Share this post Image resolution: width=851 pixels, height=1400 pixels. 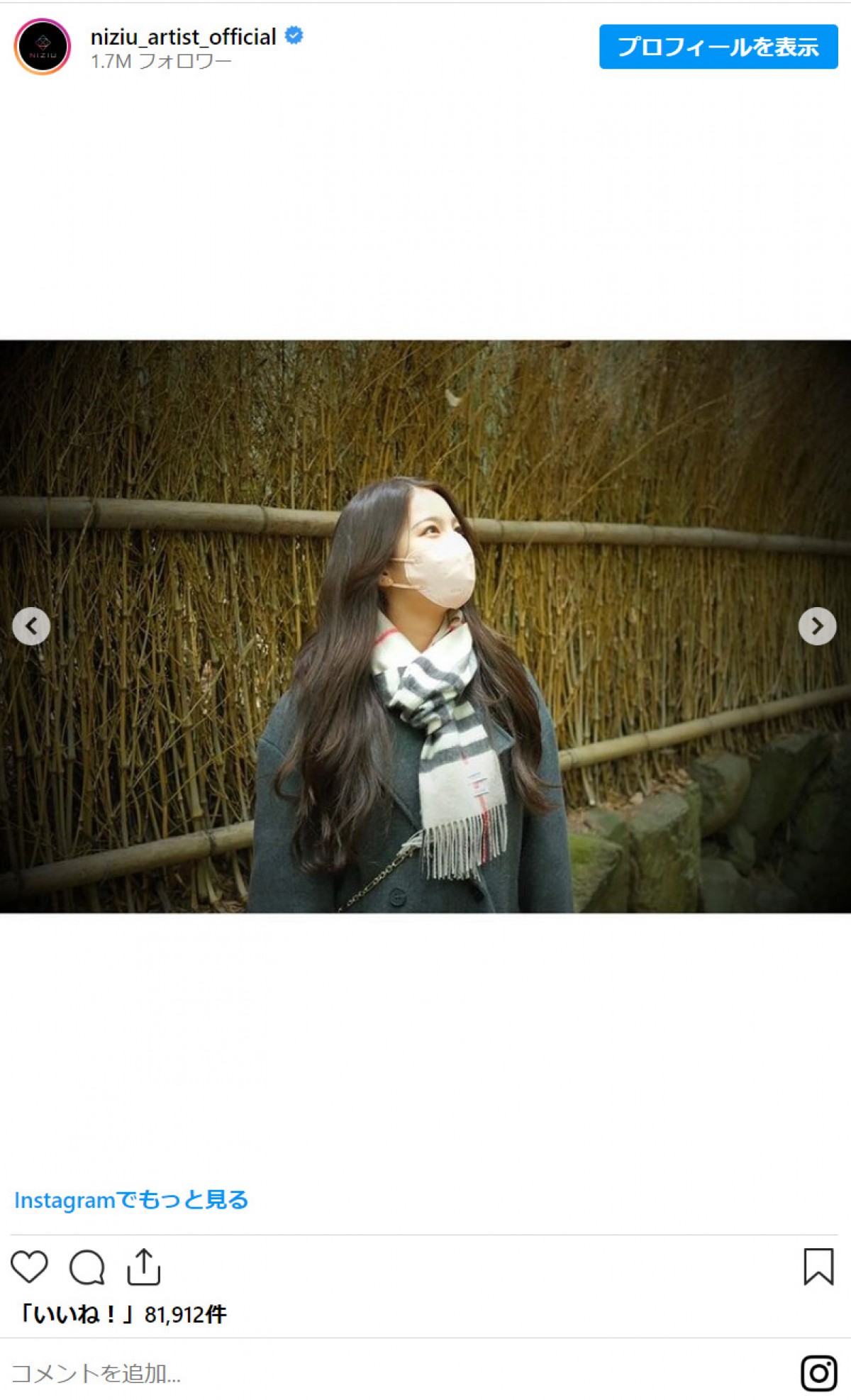(144, 1267)
